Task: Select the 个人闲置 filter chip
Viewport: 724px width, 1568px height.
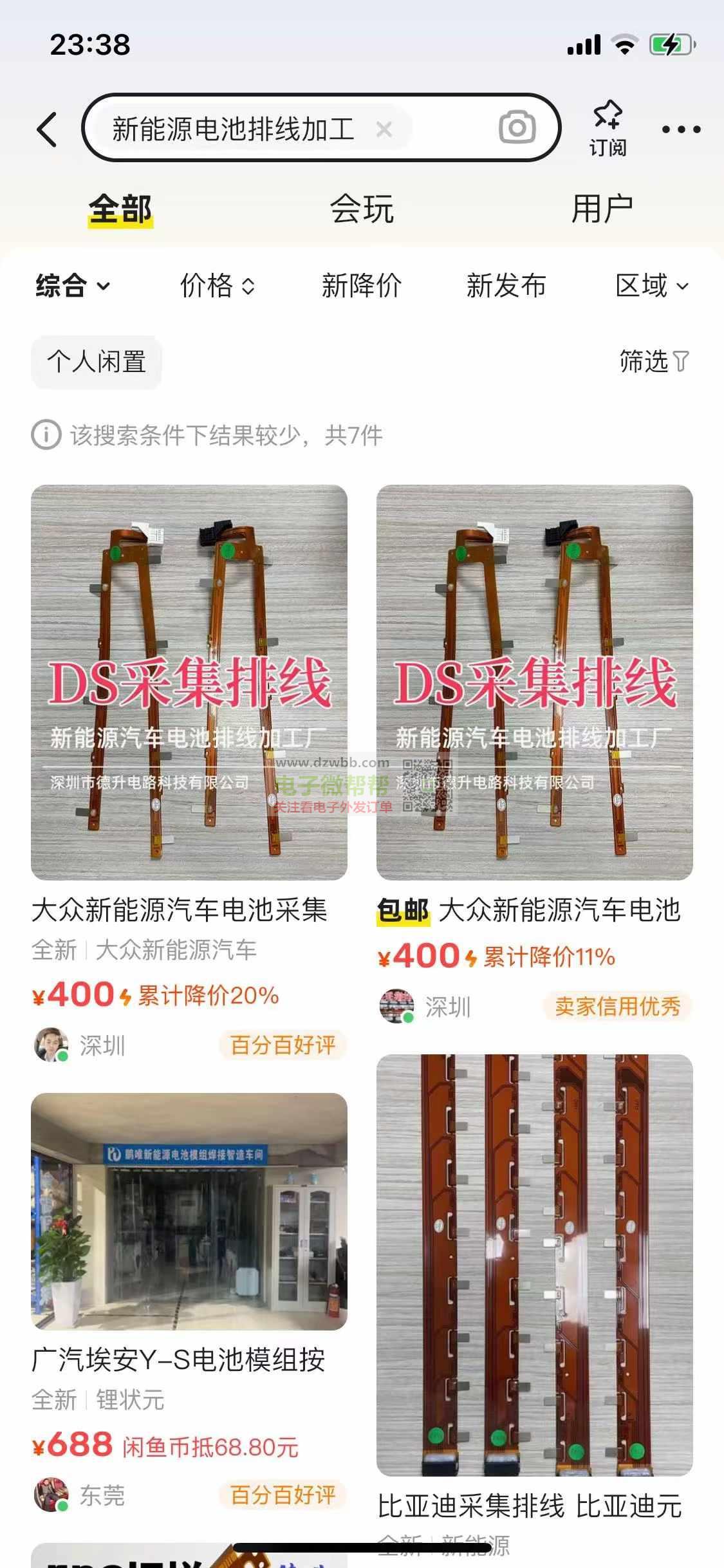Action: 97,362
